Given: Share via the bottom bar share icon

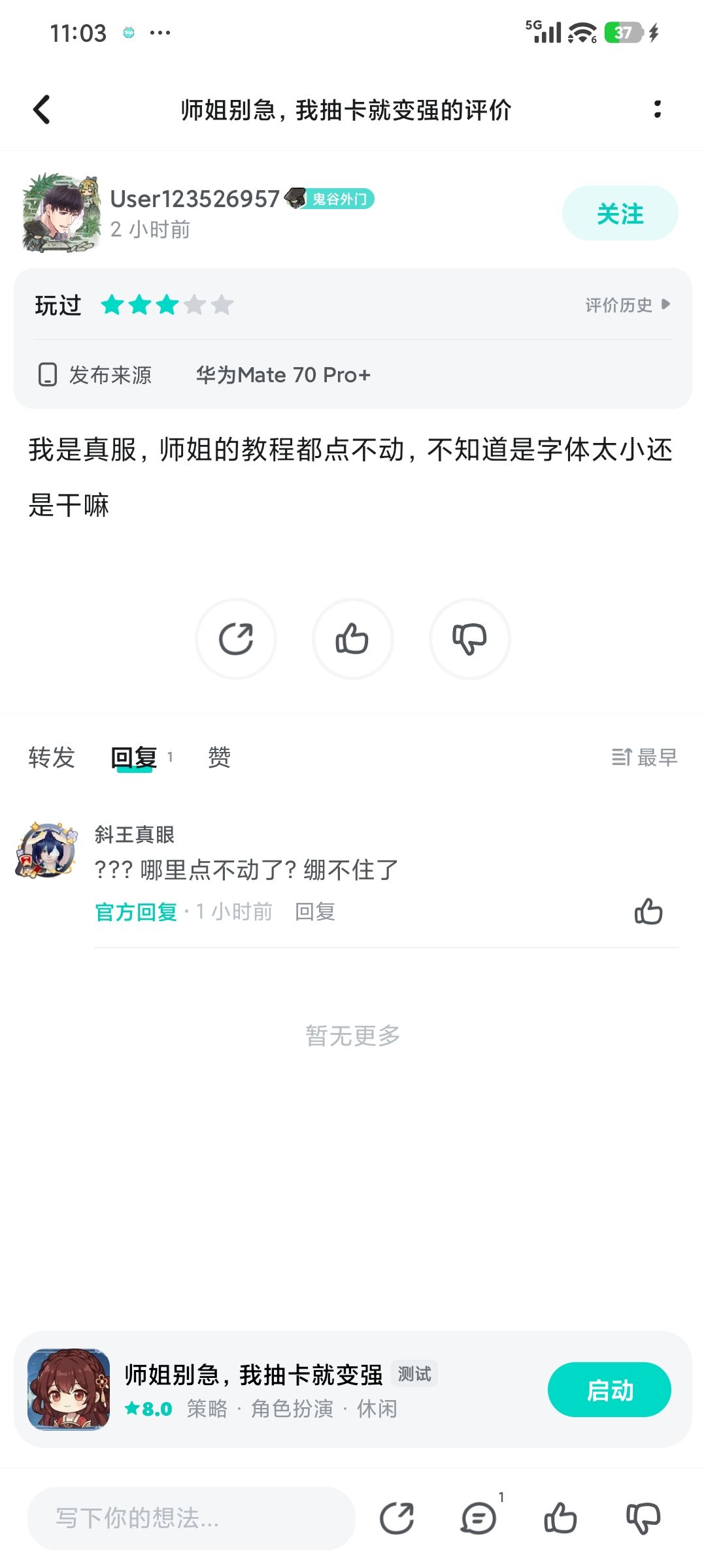Looking at the screenshot, I should (x=397, y=1518).
